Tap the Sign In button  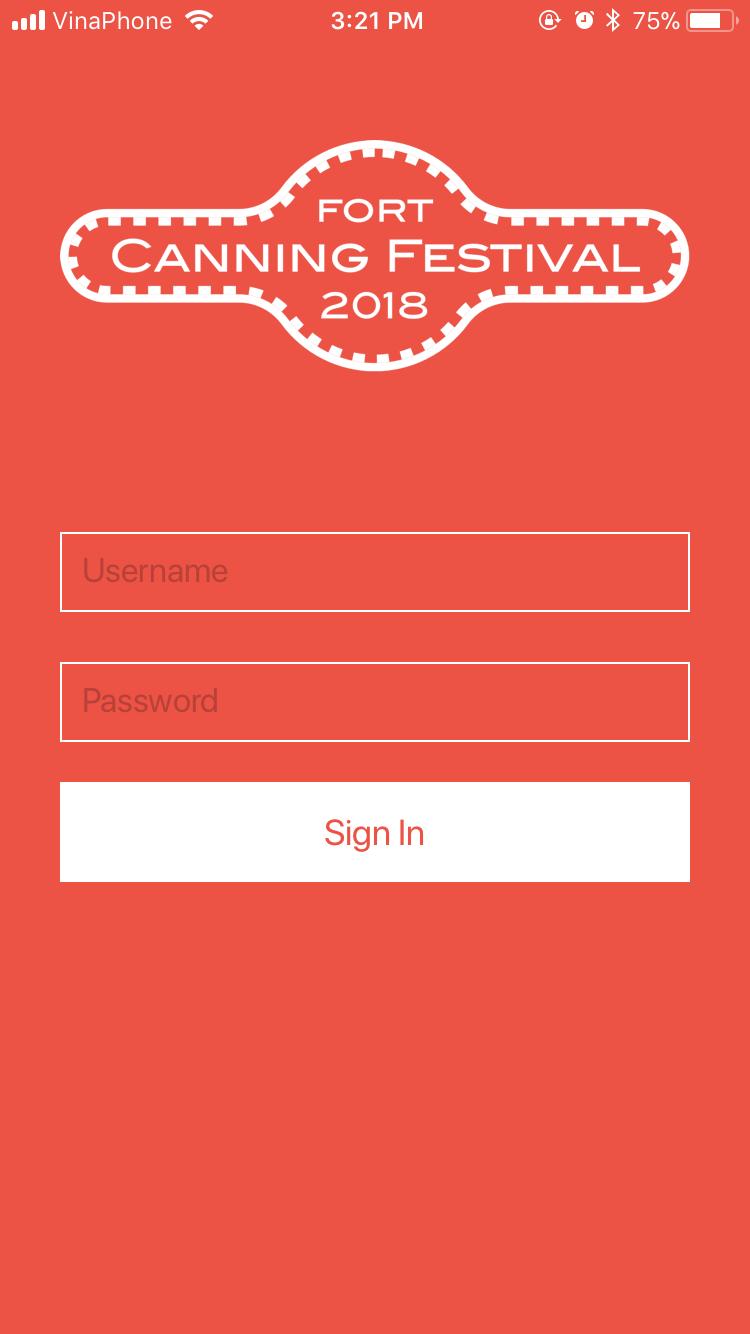(x=375, y=832)
